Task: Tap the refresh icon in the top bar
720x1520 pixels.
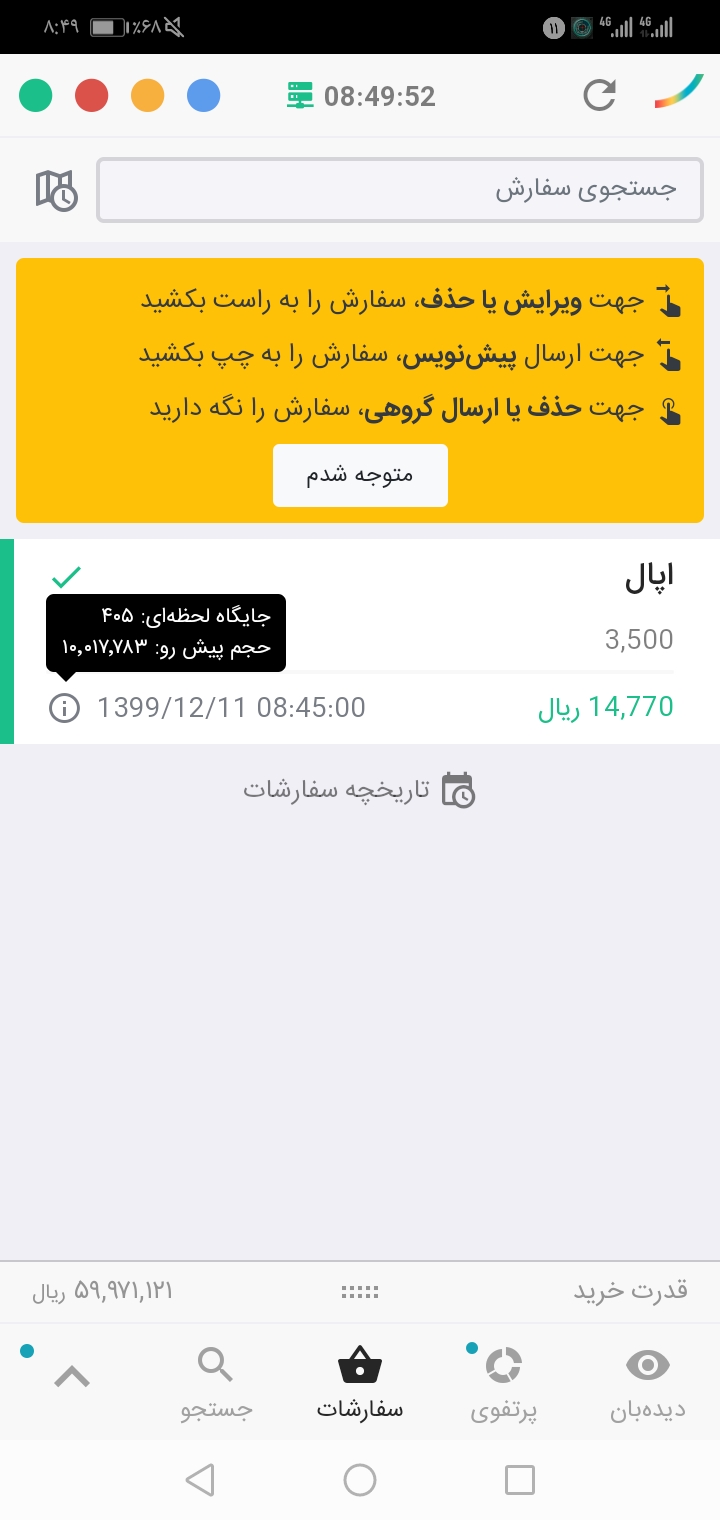Action: [599, 96]
